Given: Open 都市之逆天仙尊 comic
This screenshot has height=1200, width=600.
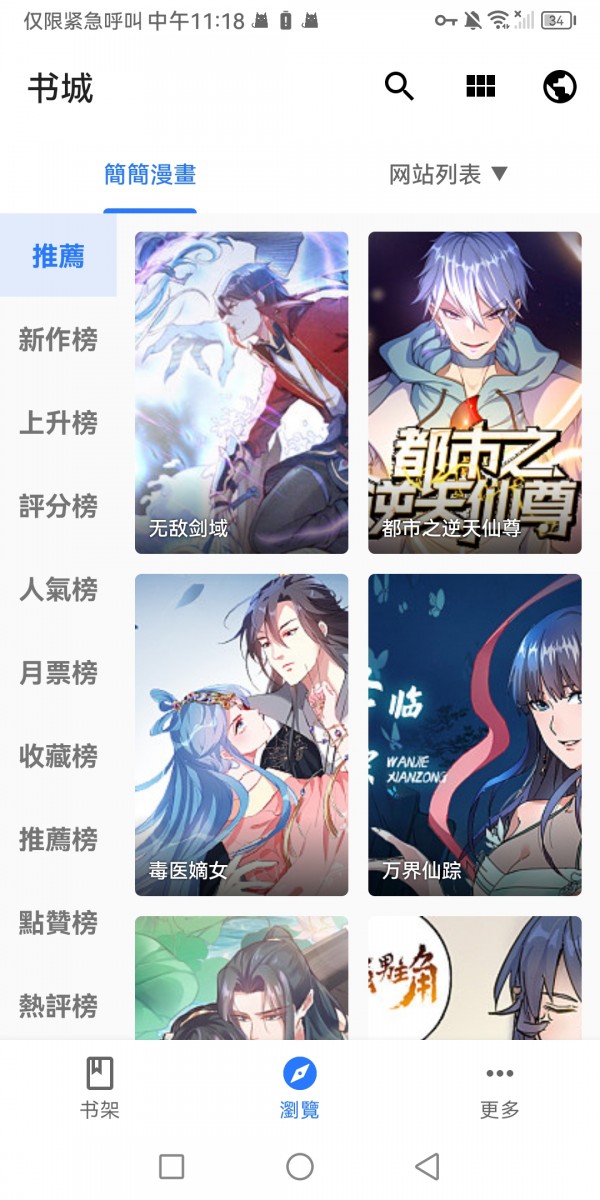Looking at the screenshot, I should (x=475, y=393).
